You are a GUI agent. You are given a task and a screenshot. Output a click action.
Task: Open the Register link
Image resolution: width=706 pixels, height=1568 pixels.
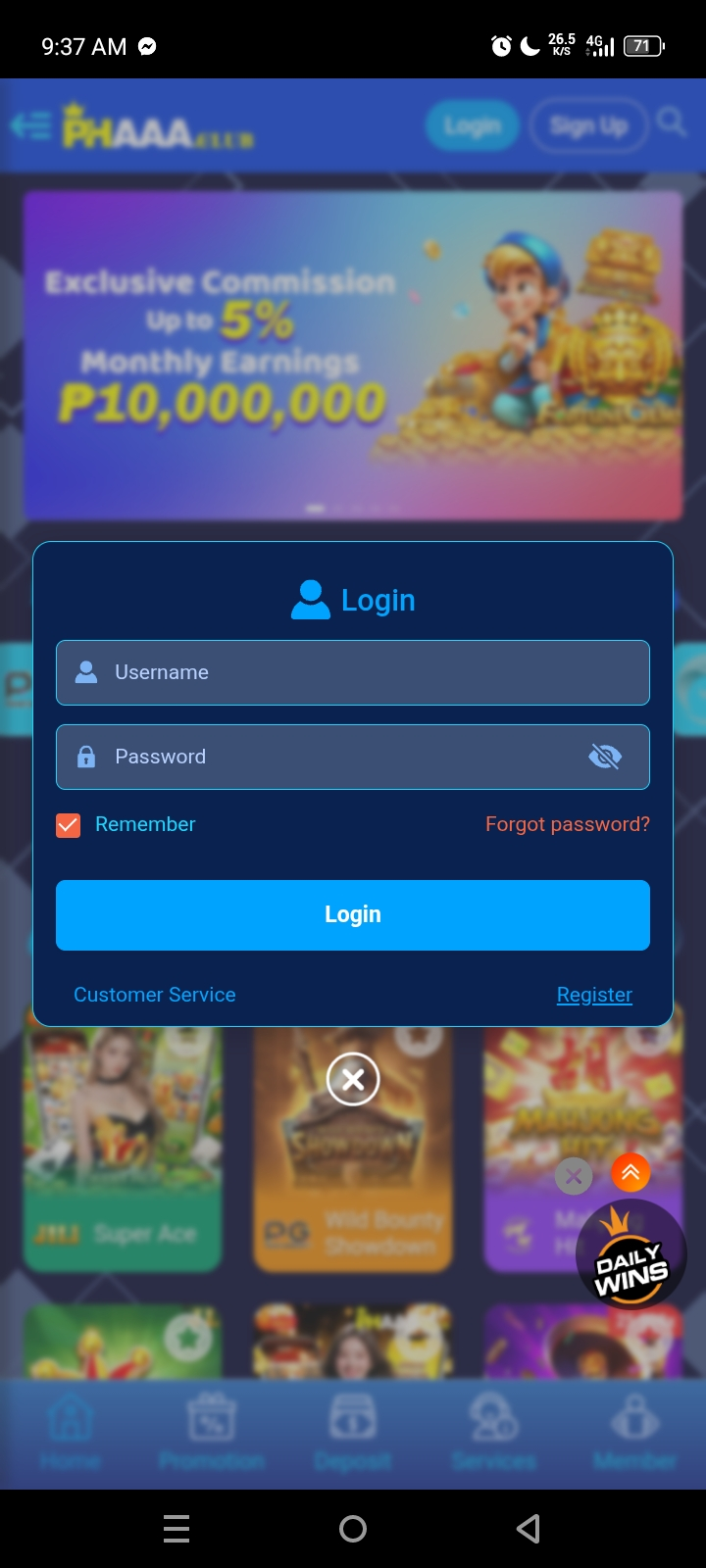pos(594,995)
